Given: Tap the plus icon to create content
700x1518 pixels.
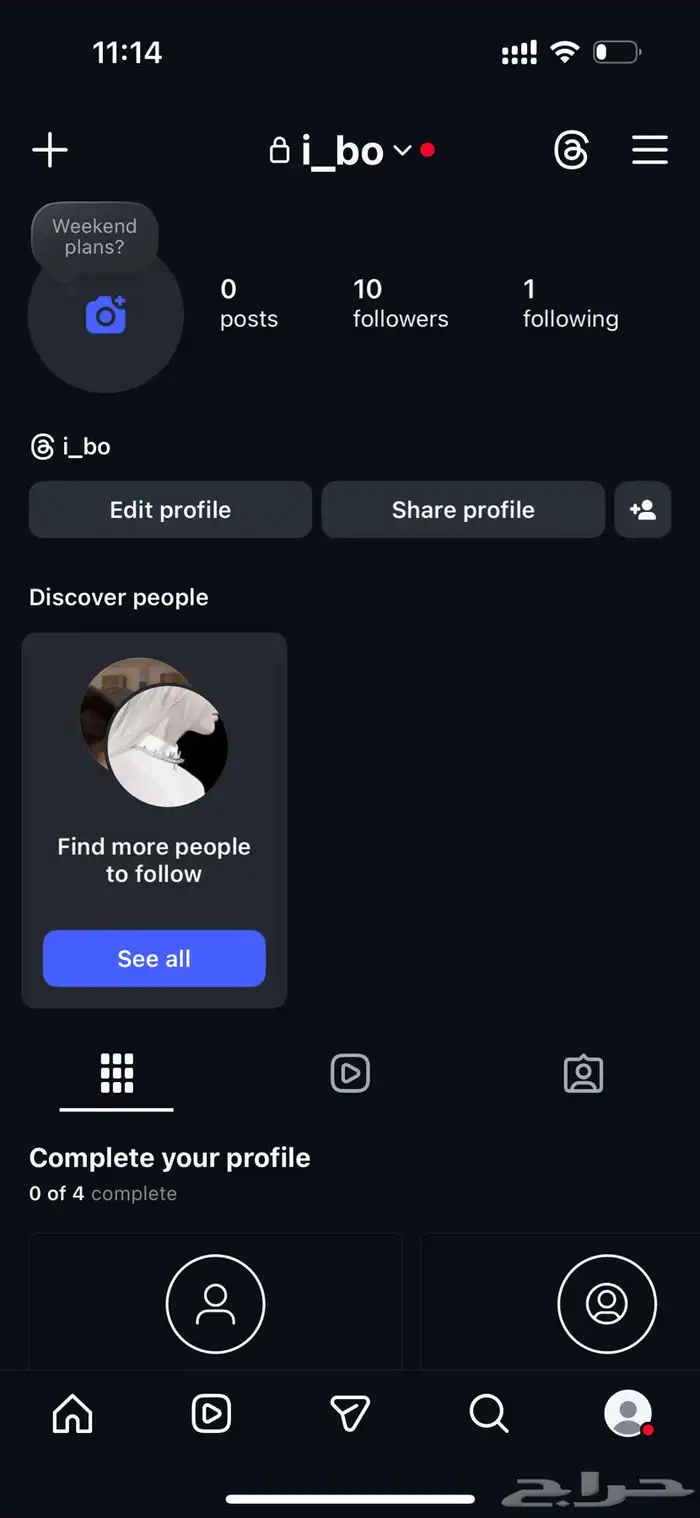Looking at the screenshot, I should coord(50,151).
